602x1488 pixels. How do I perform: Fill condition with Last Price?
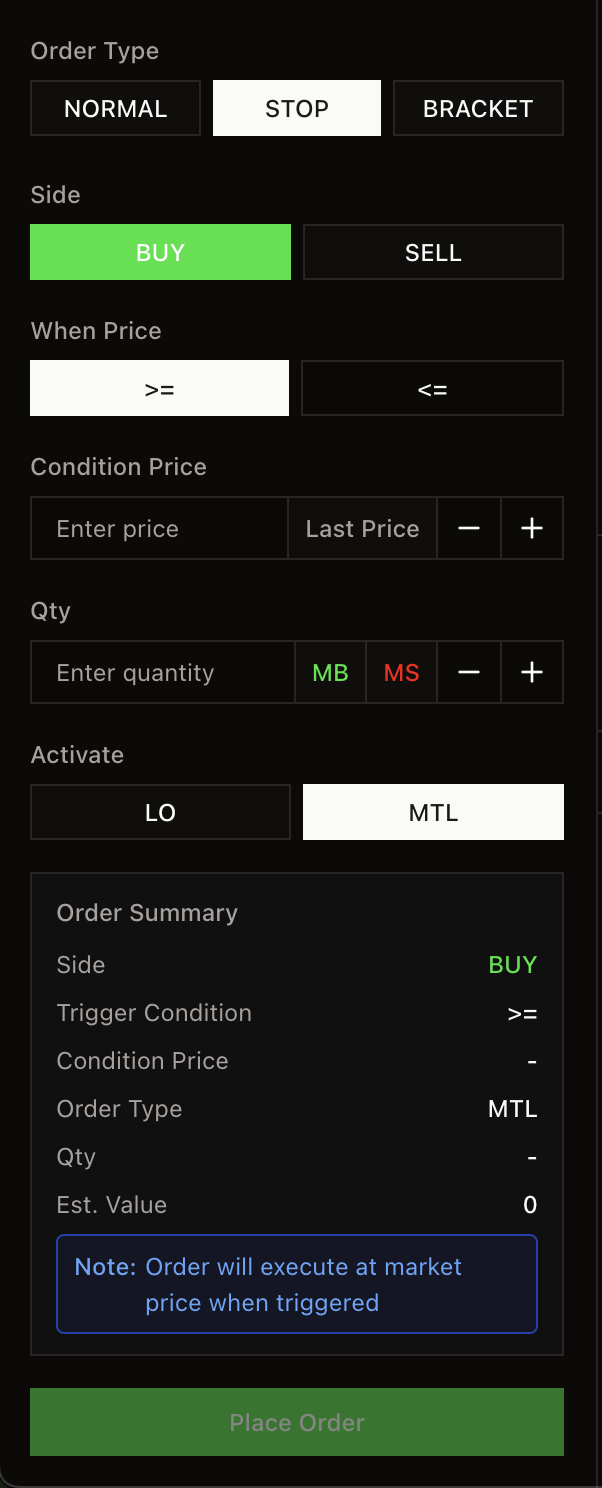pyautogui.click(x=362, y=528)
